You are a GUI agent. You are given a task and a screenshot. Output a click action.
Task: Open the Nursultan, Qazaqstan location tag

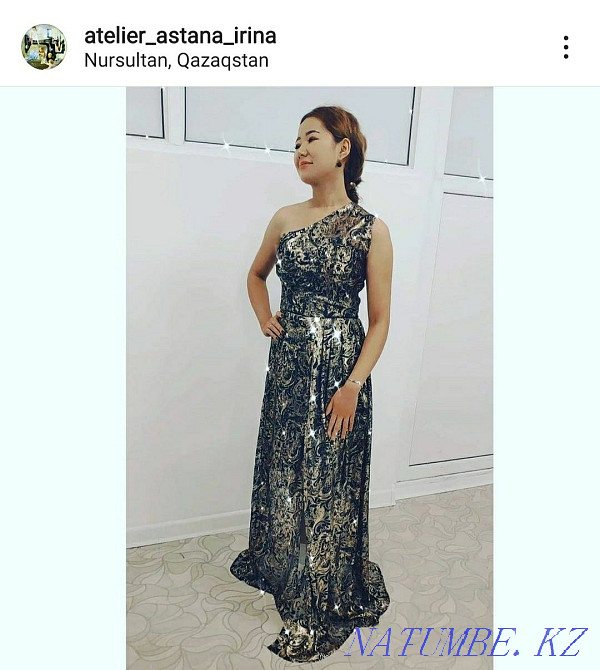(176, 60)
